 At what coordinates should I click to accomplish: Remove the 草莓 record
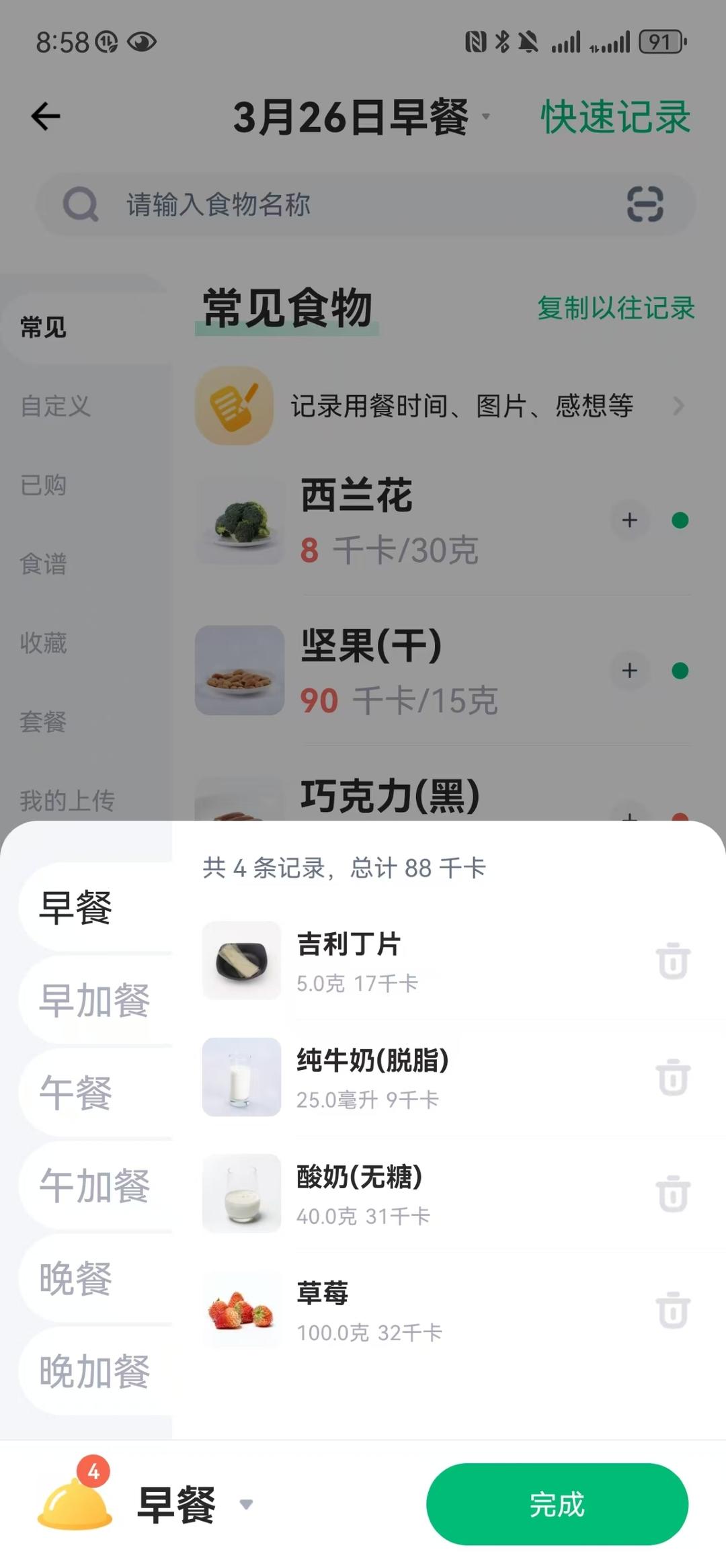click(x=673, y=1310)
